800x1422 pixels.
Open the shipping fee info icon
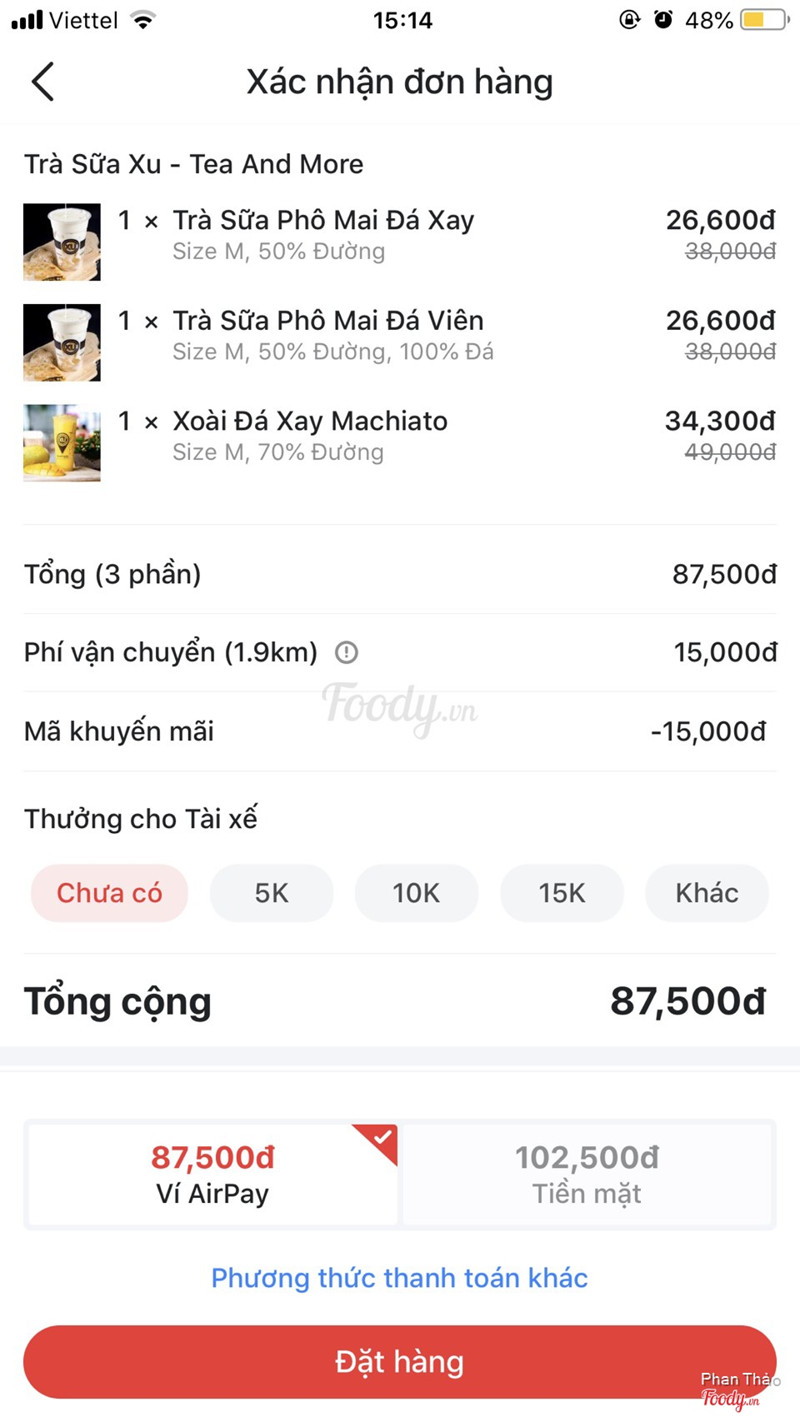[x=346, y=653]
